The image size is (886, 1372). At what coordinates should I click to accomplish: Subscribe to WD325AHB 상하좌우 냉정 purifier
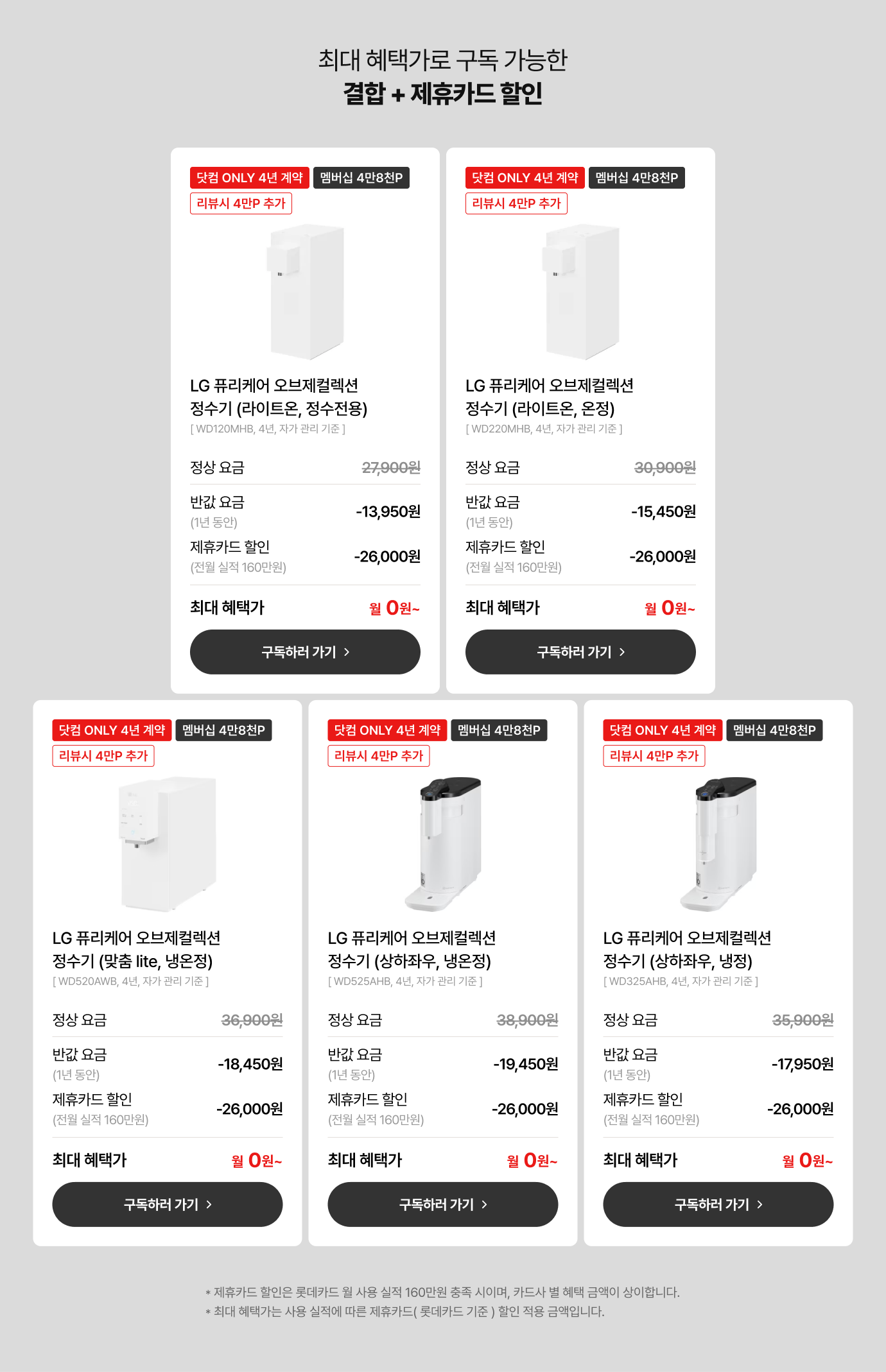pos(718,1205)
